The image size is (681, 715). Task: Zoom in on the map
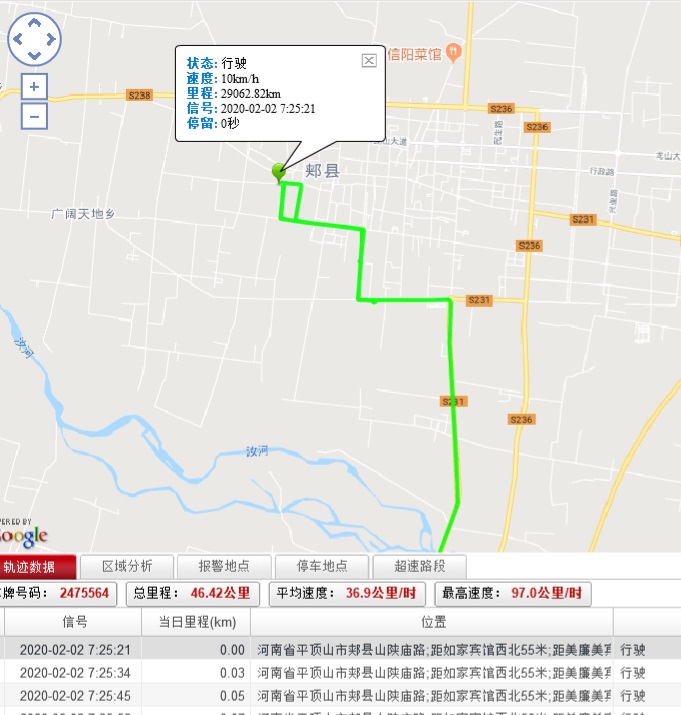click(34, 87)
